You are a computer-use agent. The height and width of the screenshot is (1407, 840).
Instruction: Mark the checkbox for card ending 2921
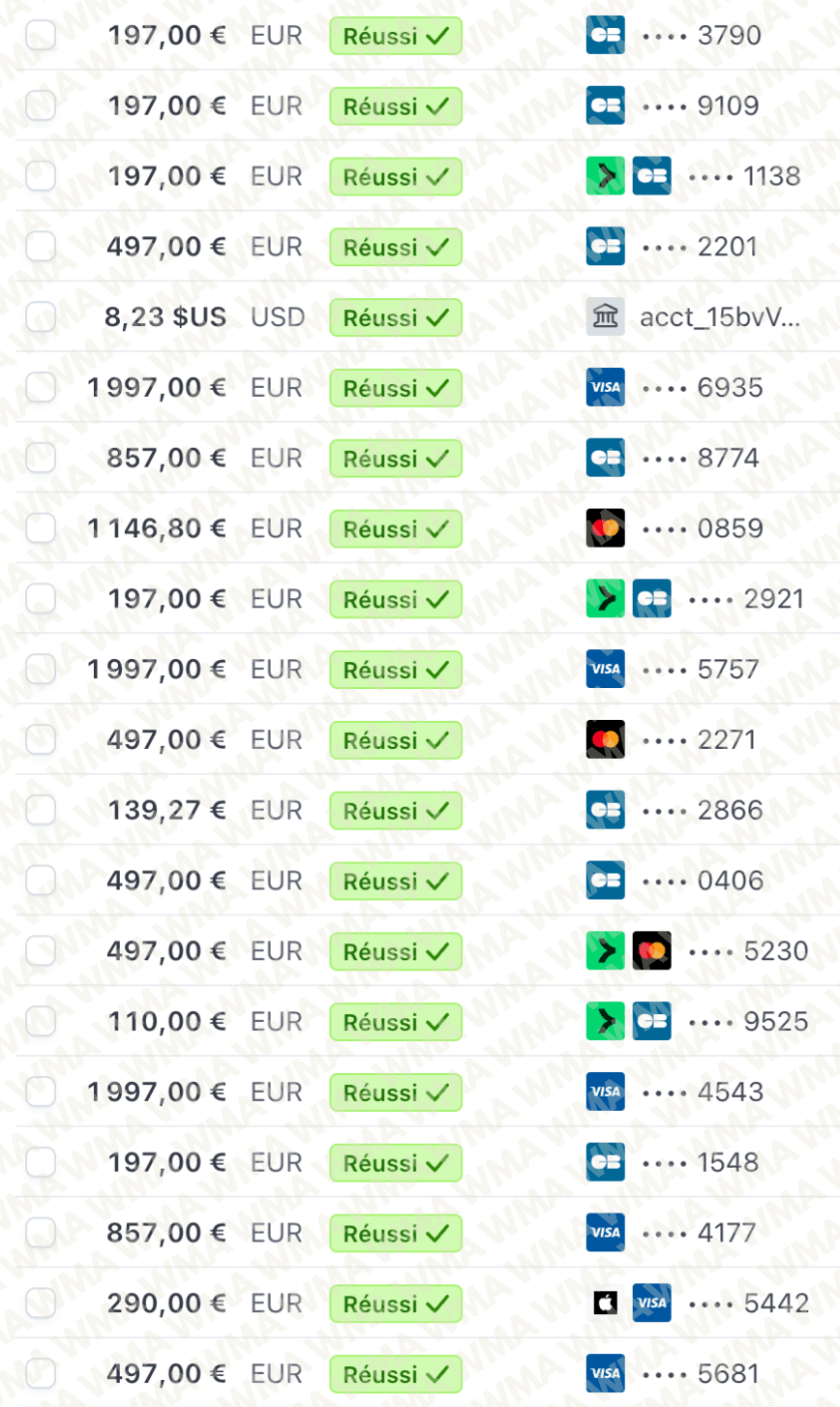tap(41, 600)
